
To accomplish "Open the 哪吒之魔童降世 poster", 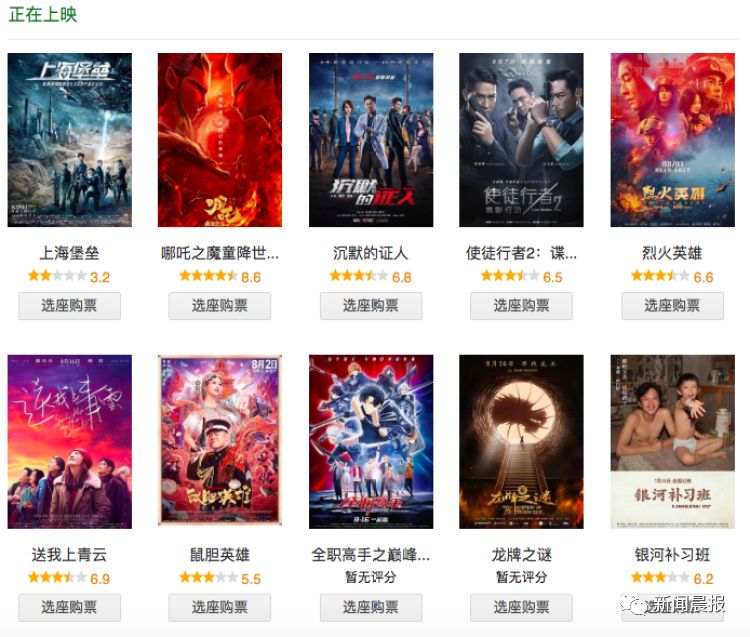I will pyautogui.click(x=219, y=140).
